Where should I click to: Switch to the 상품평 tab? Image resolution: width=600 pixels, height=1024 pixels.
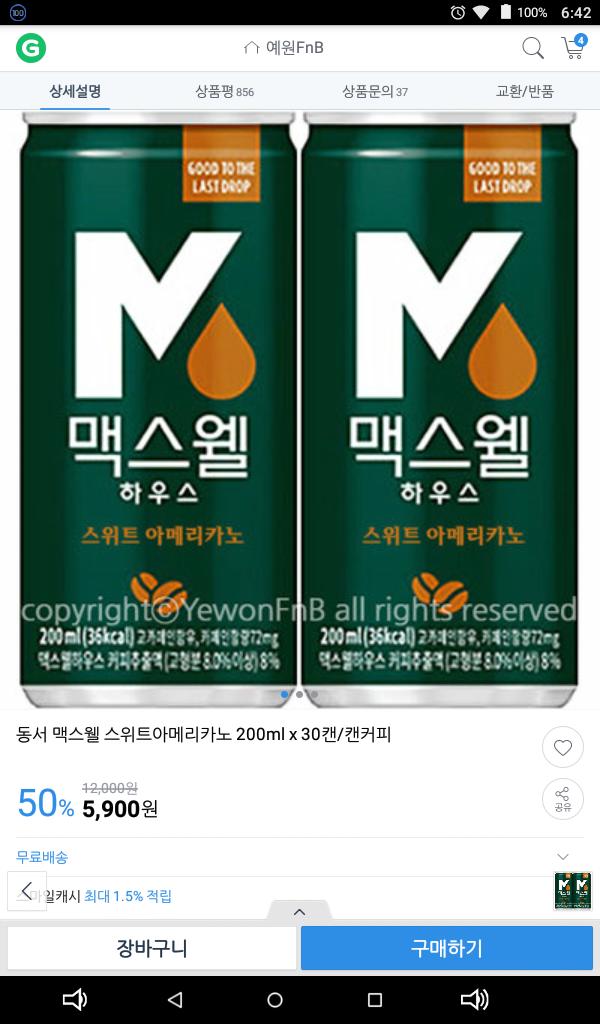[x=224, y=91]
